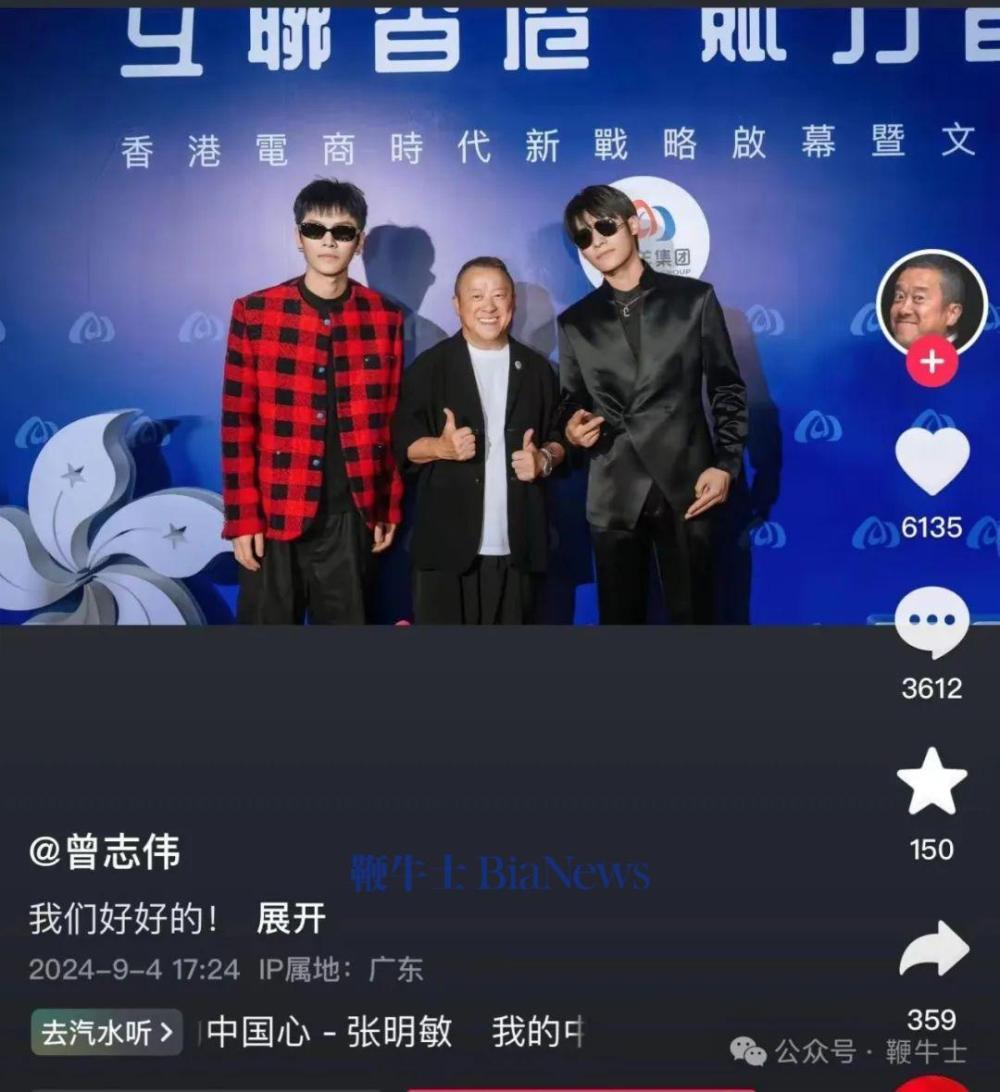
Task: Expand the caption with 展开
Action: pos(295,919)
